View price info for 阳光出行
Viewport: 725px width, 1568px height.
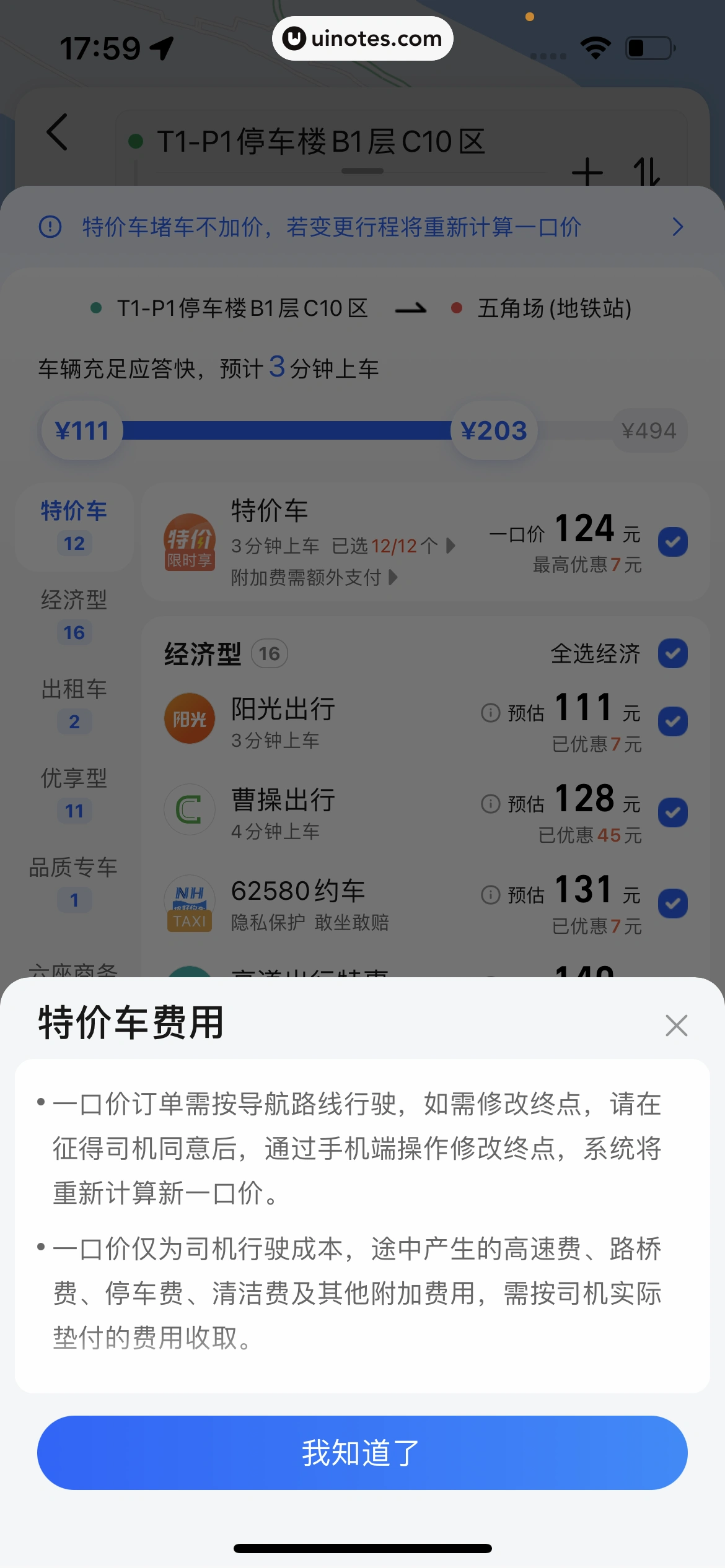tap(490, 713)
